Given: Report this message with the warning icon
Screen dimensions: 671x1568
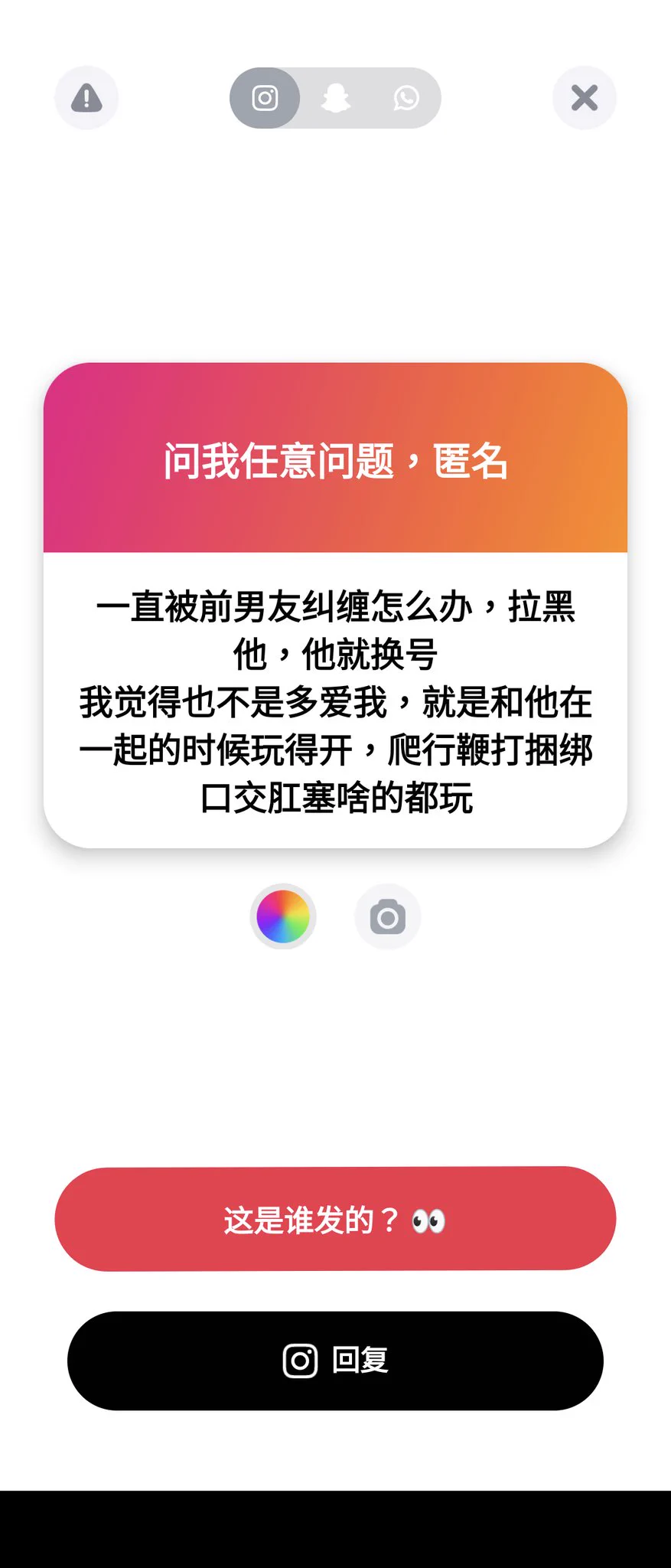Looking at the screenshot, I should tap(86, 98).
